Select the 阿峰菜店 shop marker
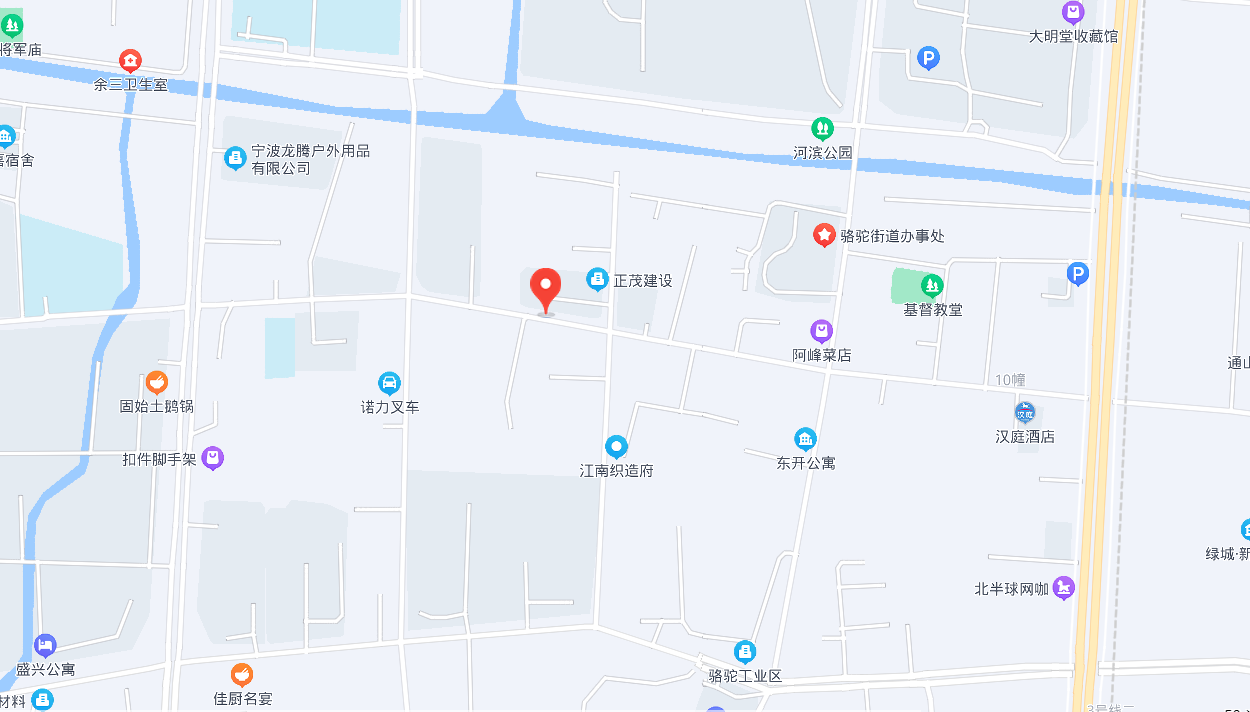This screenshot has width=1250, height=712. [x=821, y=331]
